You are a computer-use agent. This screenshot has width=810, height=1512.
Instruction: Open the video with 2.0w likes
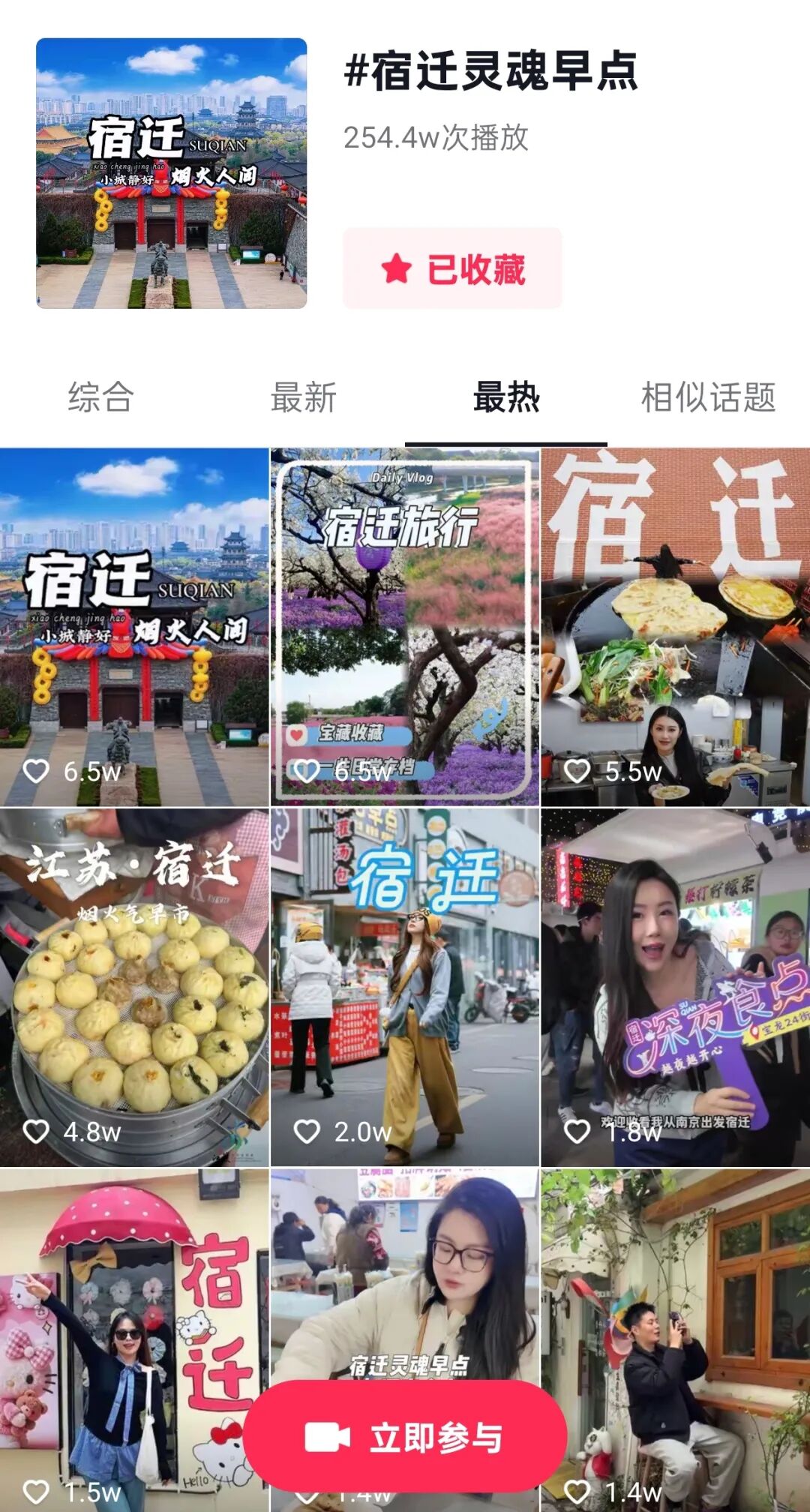tap(405, 987)
